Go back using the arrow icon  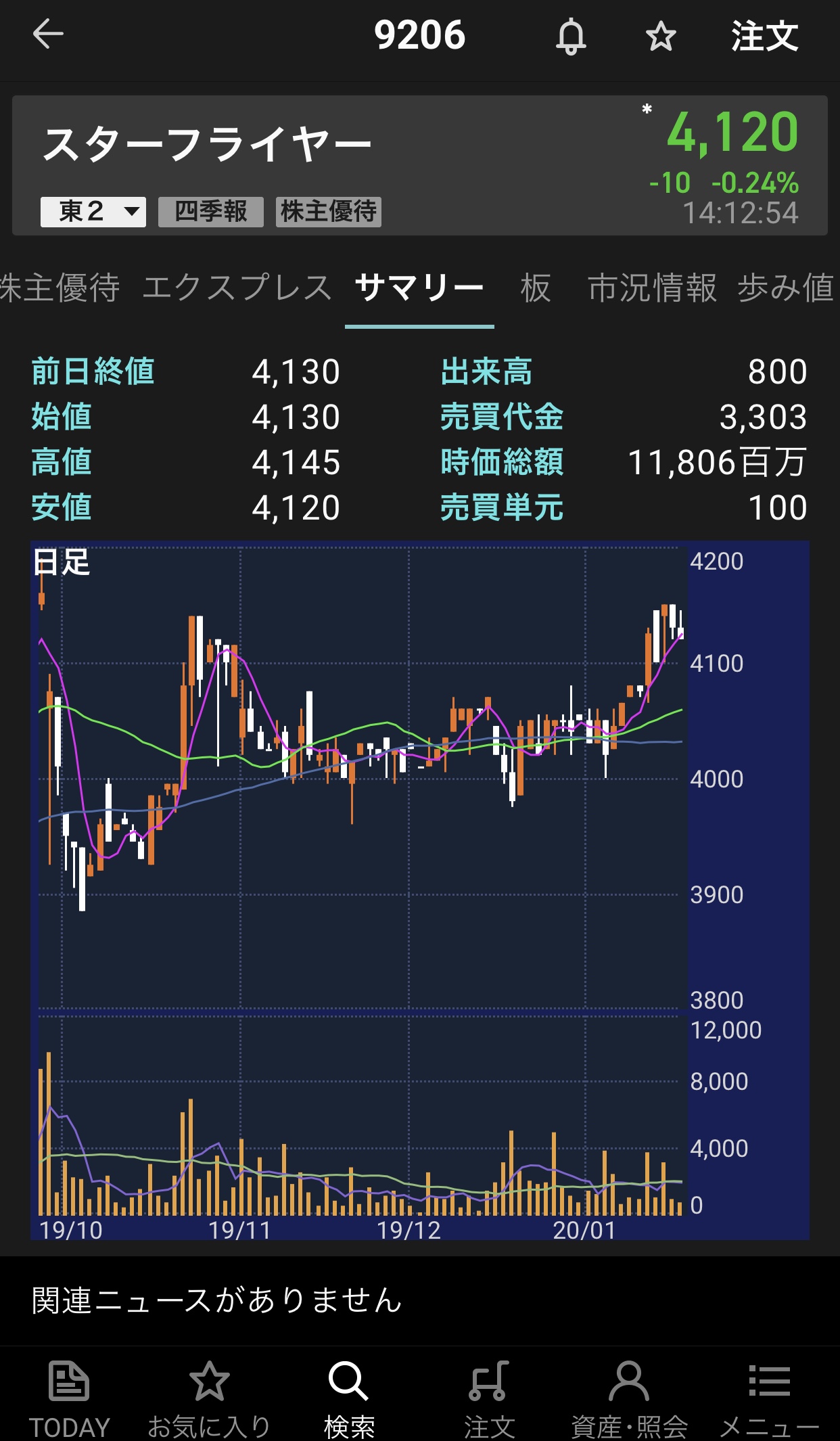(x=48, y=35)
